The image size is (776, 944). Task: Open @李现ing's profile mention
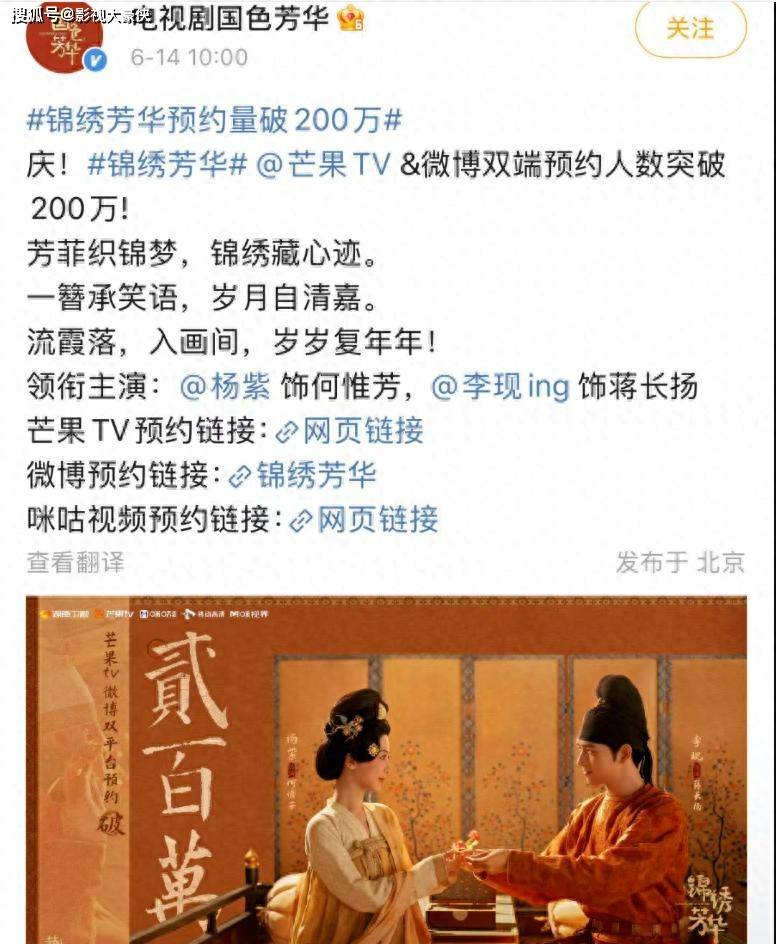pos(500,386)
